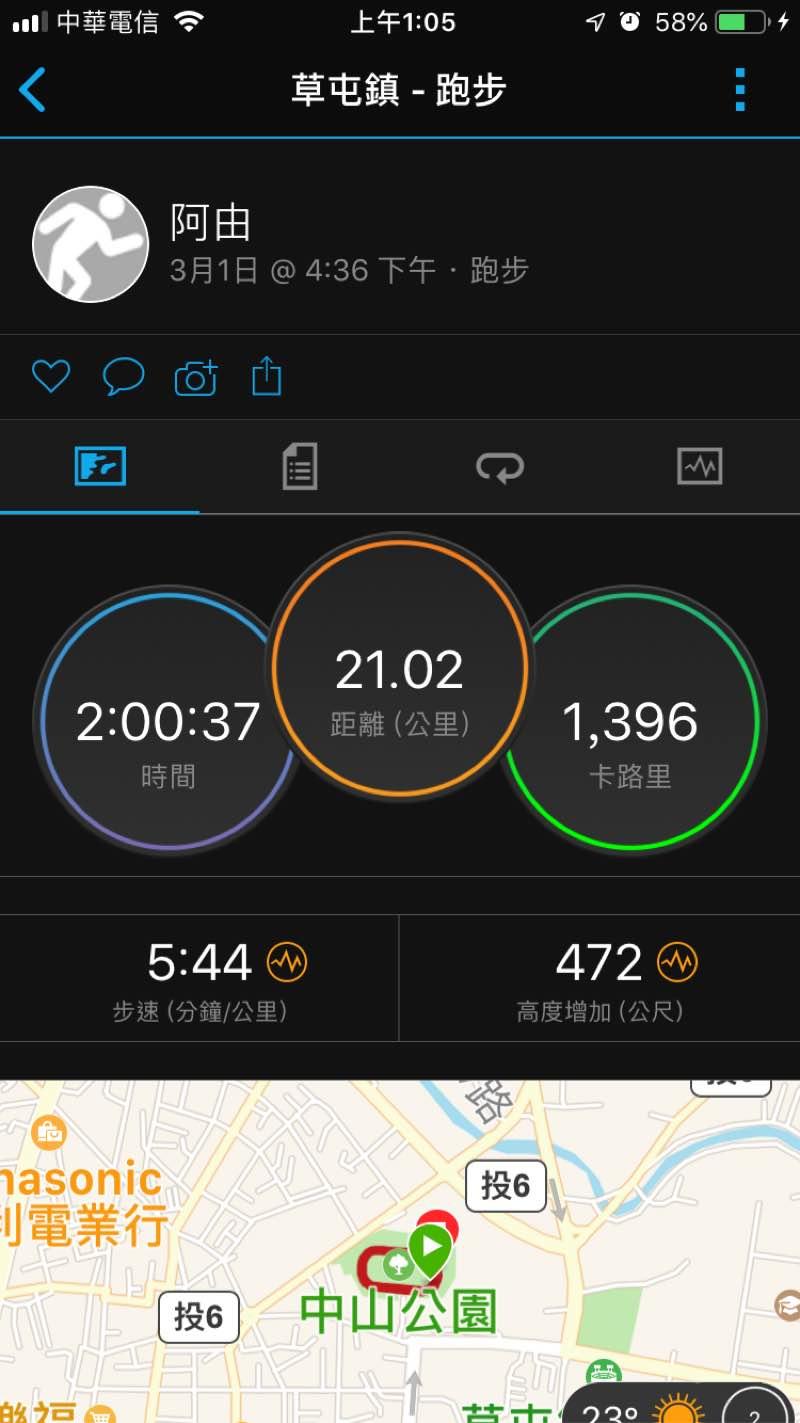Switch to the charts tab

pyautogui.click(x=699, y=467)
